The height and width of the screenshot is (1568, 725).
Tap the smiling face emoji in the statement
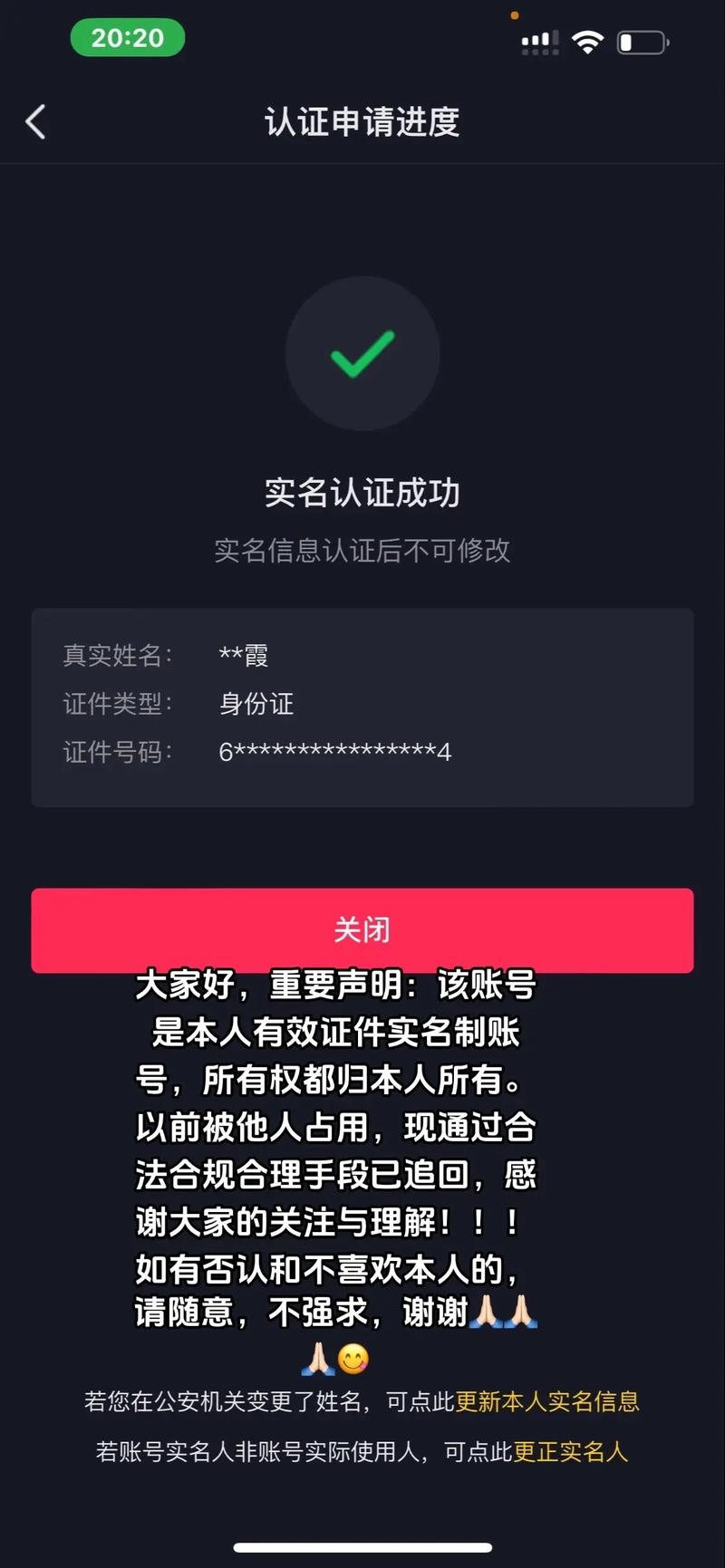(355, 1356)
